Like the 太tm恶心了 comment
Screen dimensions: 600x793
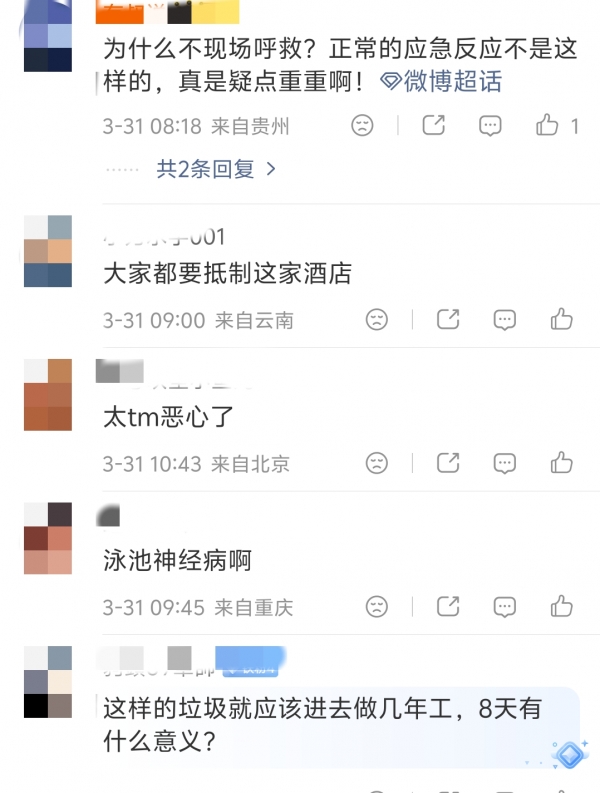561,463
